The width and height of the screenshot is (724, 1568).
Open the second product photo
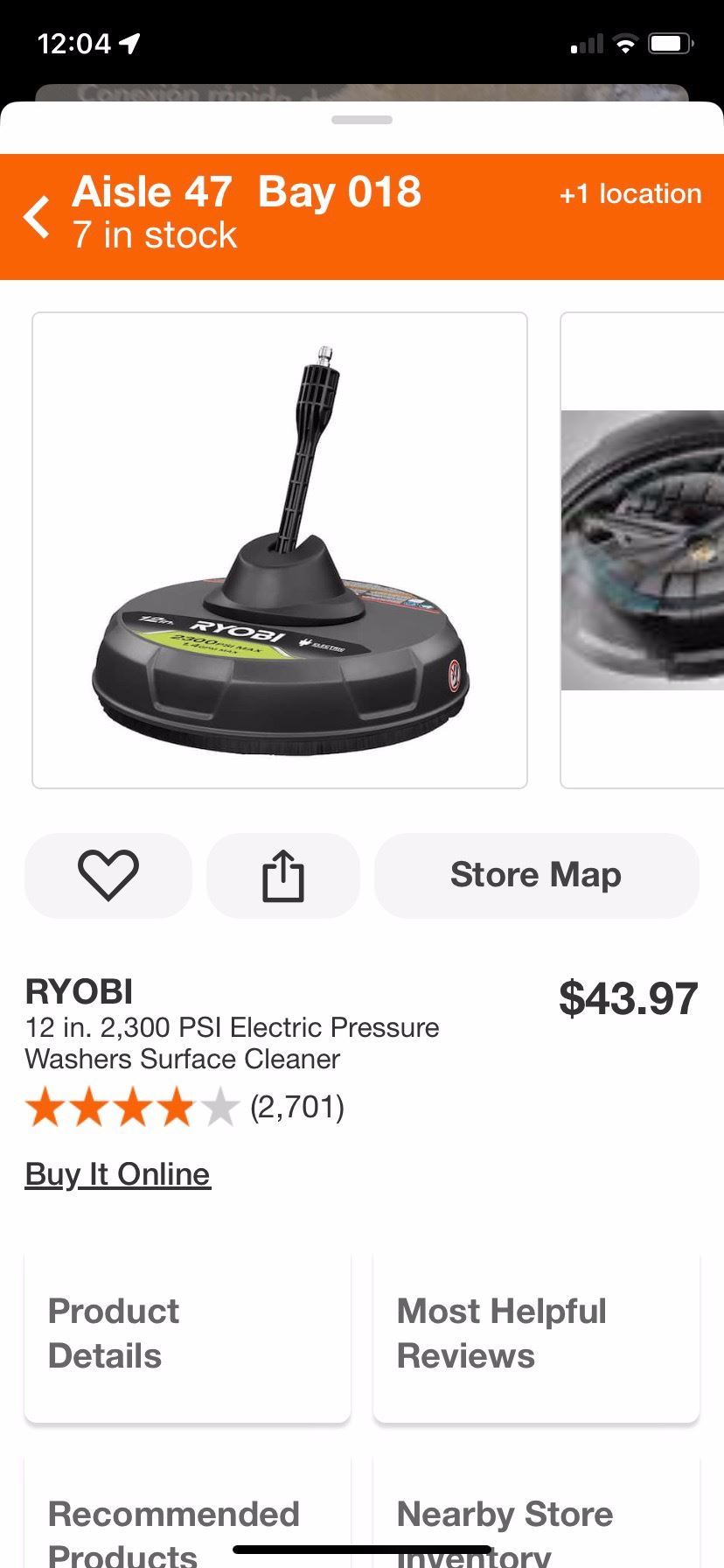pyautogui.click(x=643, y=549)
